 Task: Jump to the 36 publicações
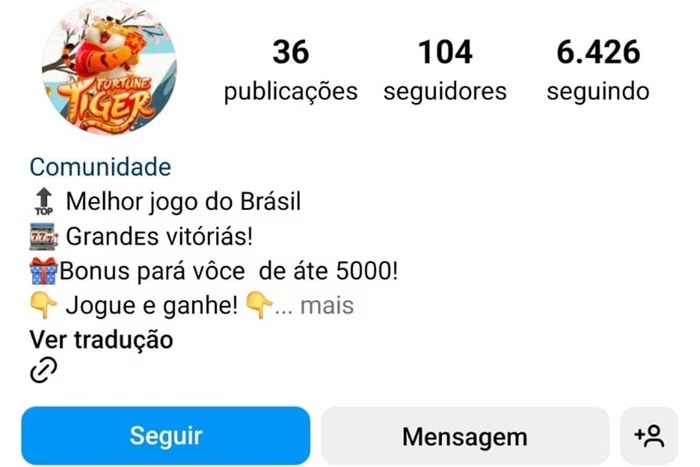(290, 70)
